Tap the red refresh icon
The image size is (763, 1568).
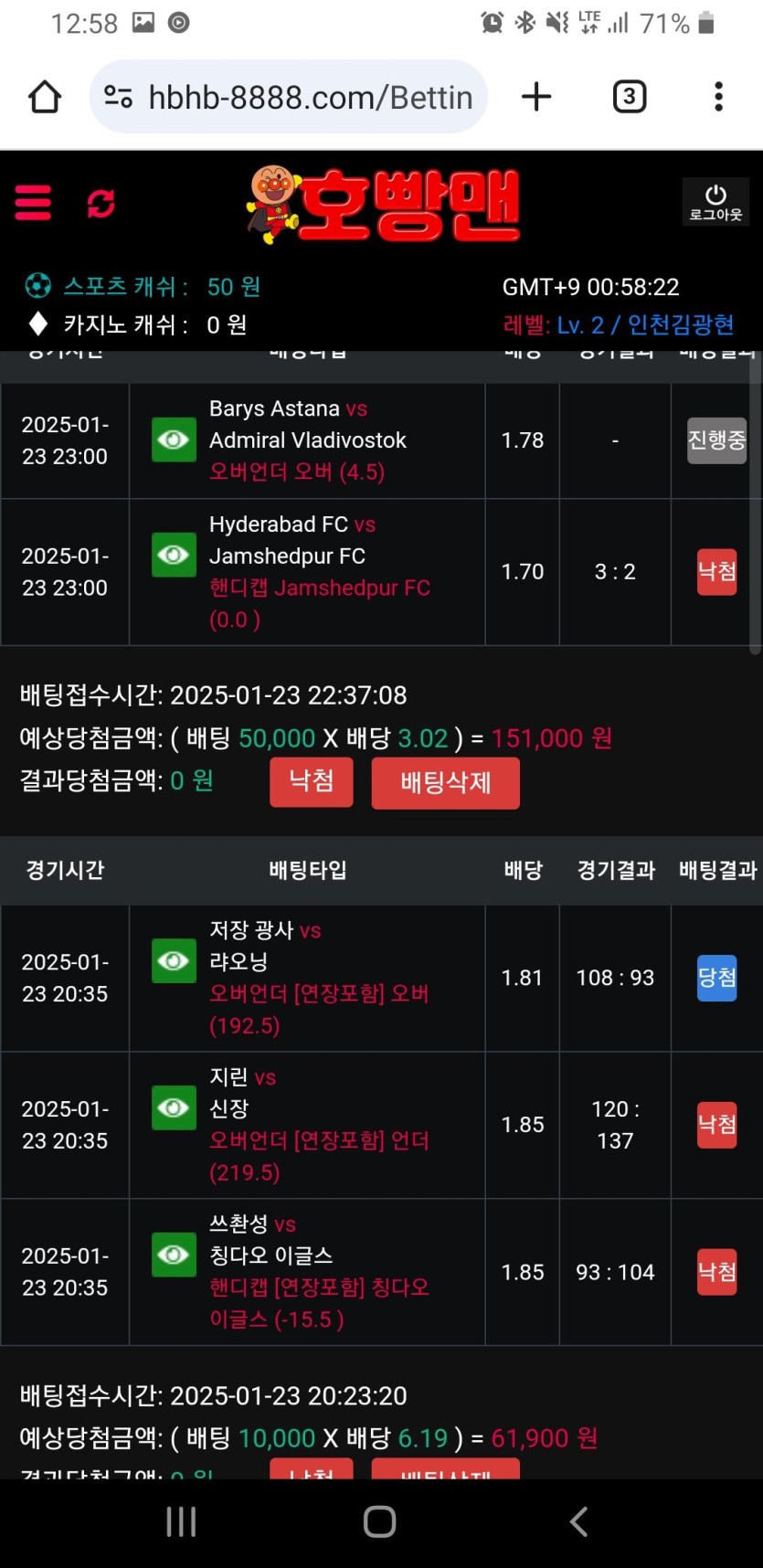pos(101,203)
